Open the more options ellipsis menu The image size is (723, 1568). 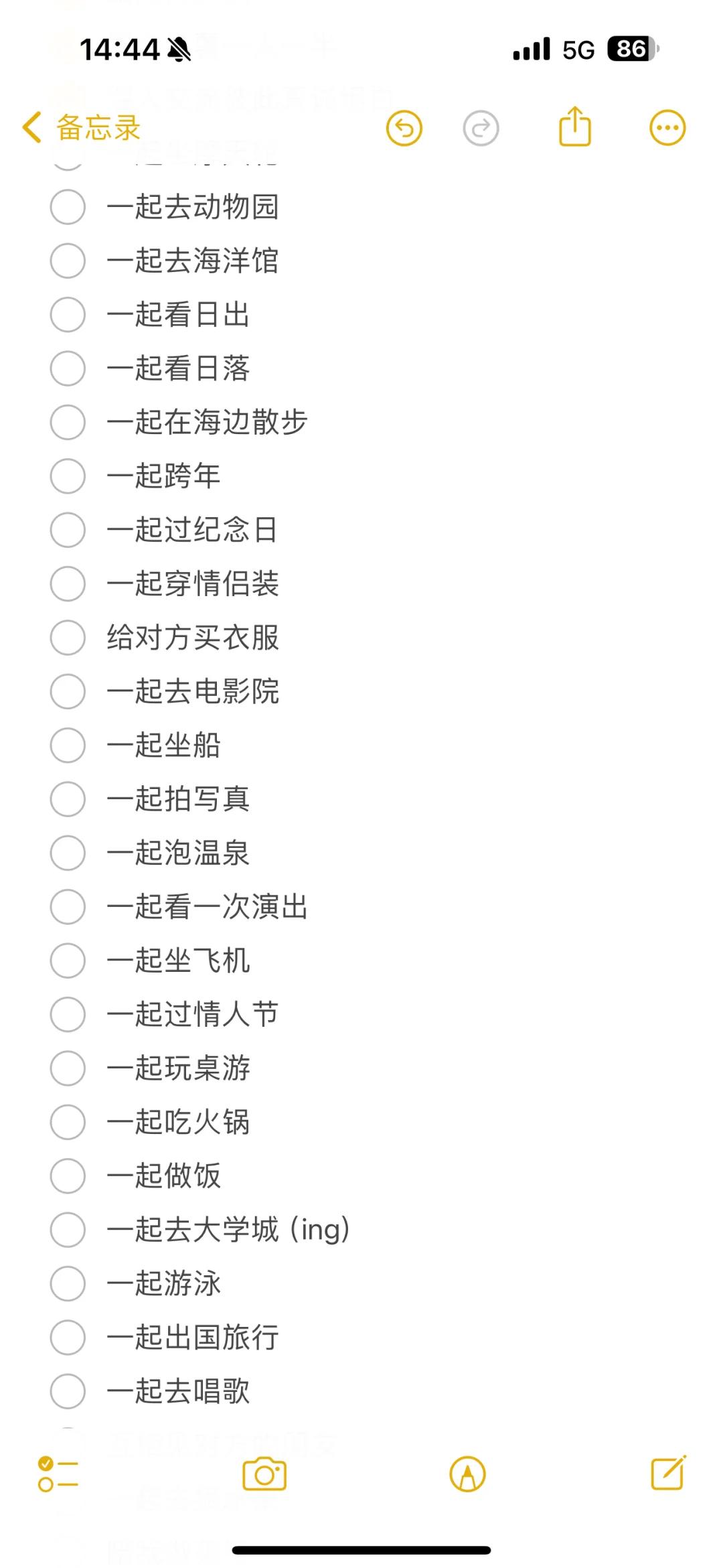pyautogui.click(x=667, y=128)
